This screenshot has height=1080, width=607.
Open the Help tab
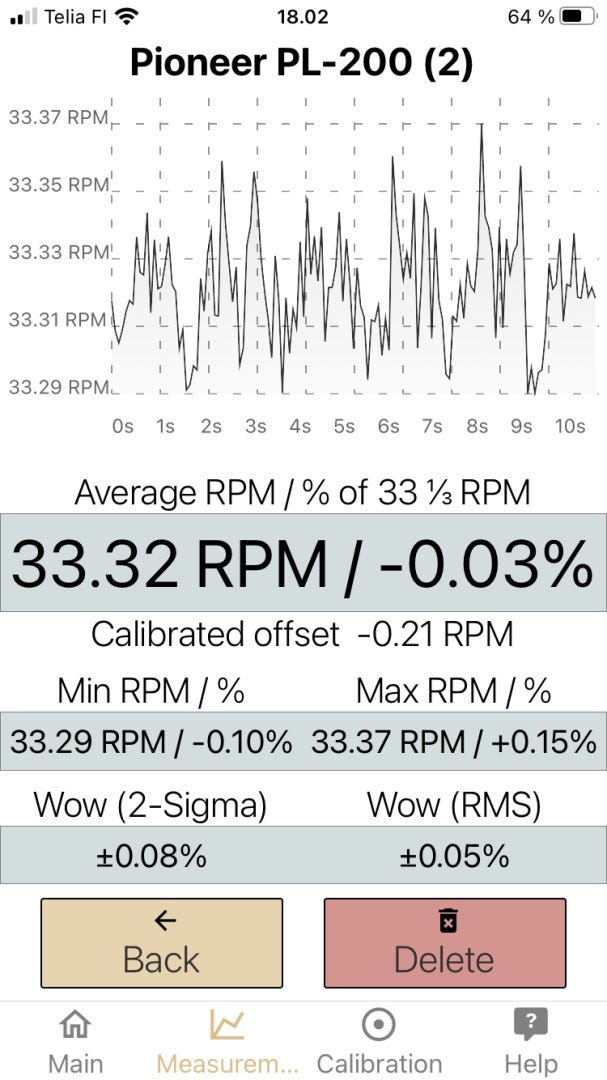[x=530, y=1041]
